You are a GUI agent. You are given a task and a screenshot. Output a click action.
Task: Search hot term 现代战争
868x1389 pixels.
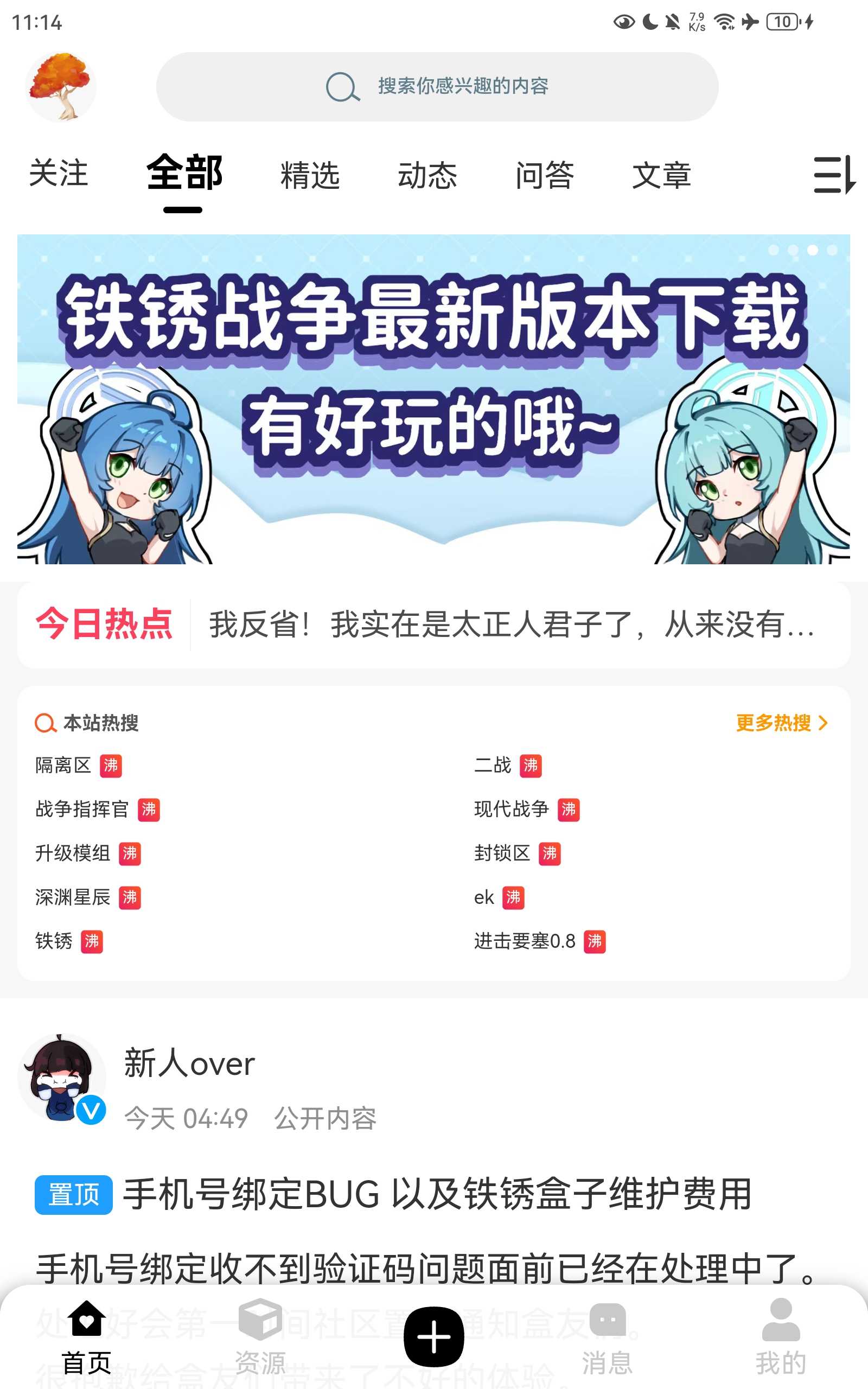tap(512, 810)
